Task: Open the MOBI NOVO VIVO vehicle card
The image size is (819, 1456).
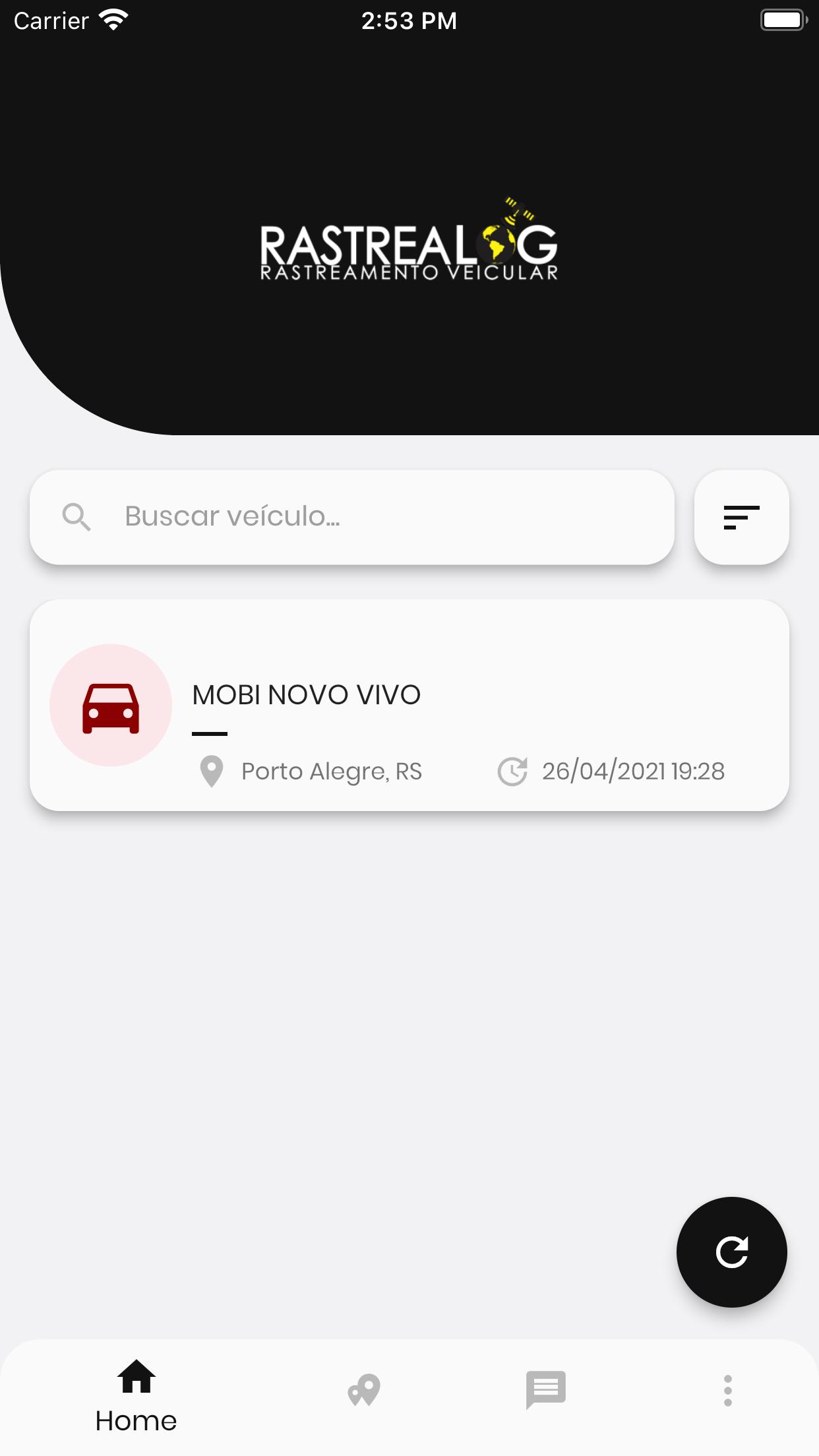Action: tap(409, 705)
